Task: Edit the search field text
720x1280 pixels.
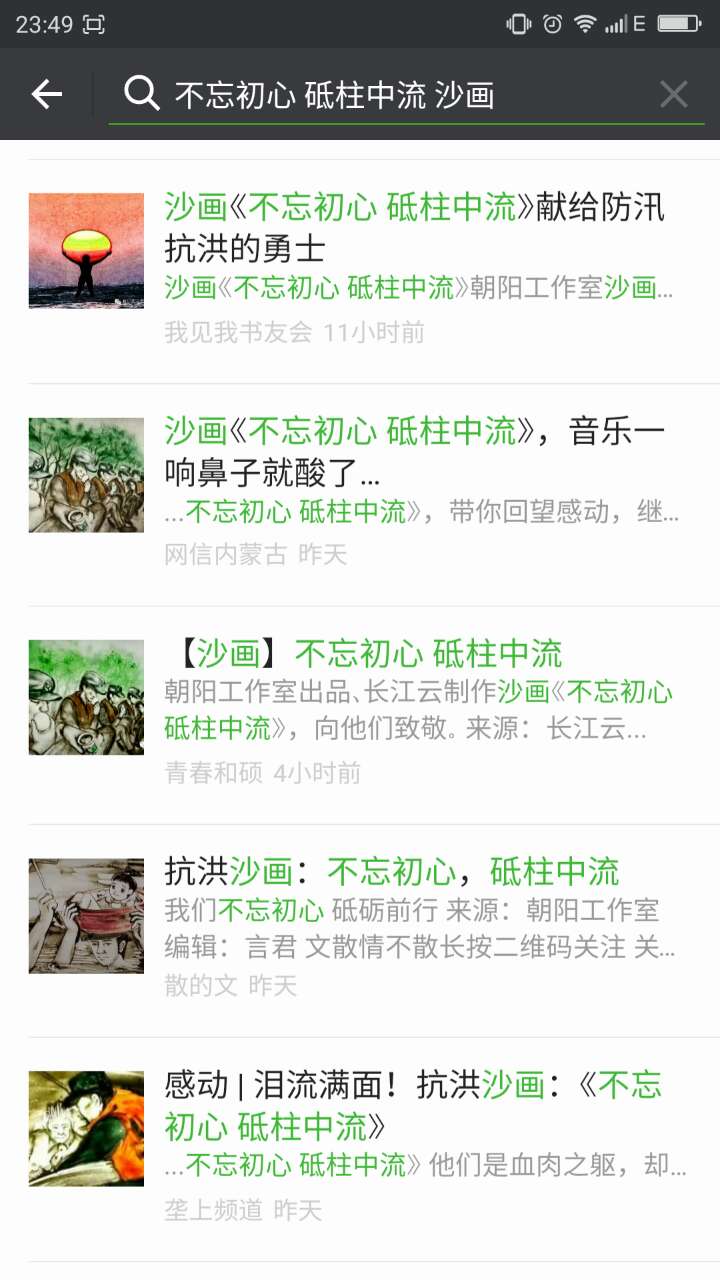Action: point(400,95)
